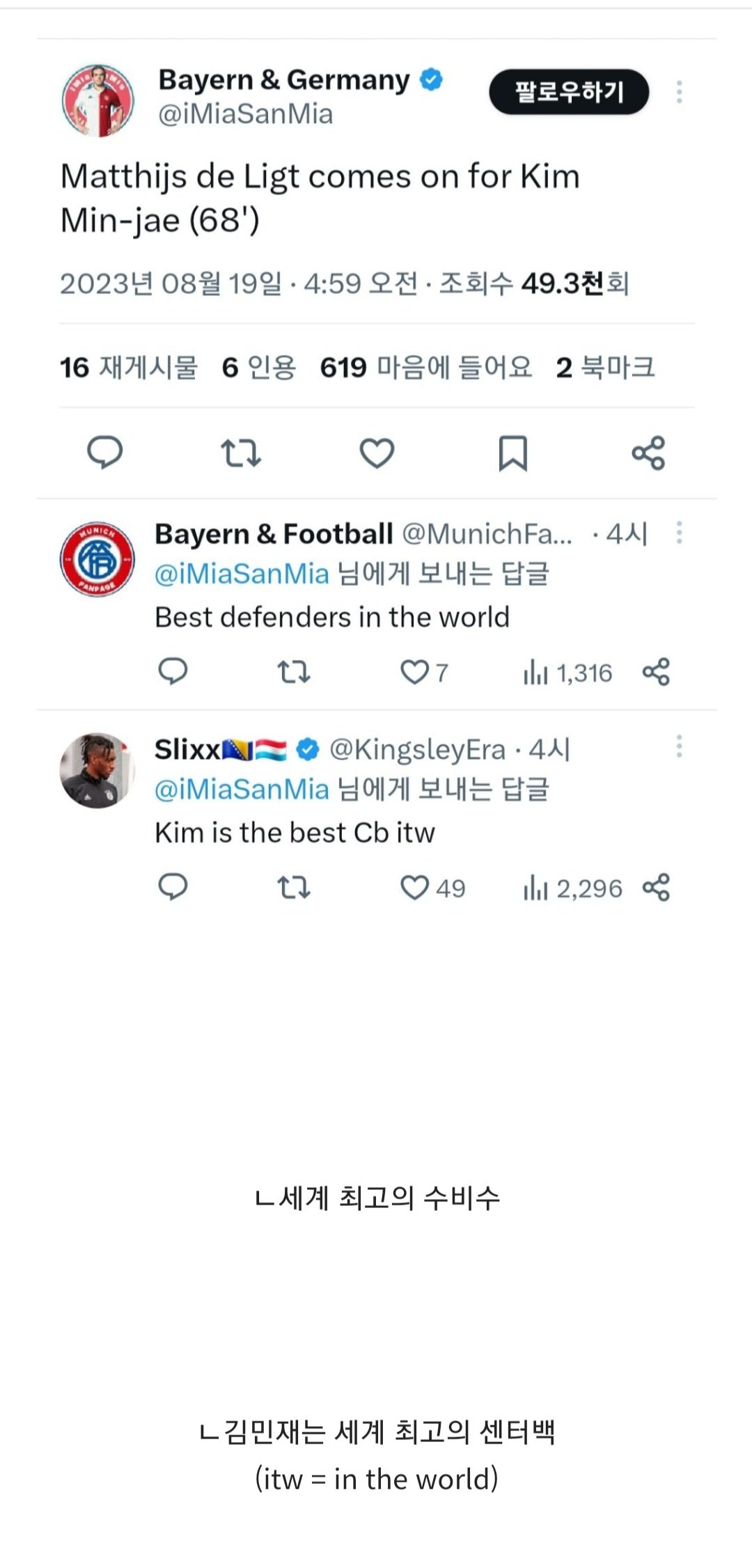752x1568 pixels.
Task: Open overflow menu on Bayern & Germany tweet
Action: coord(679,91)
